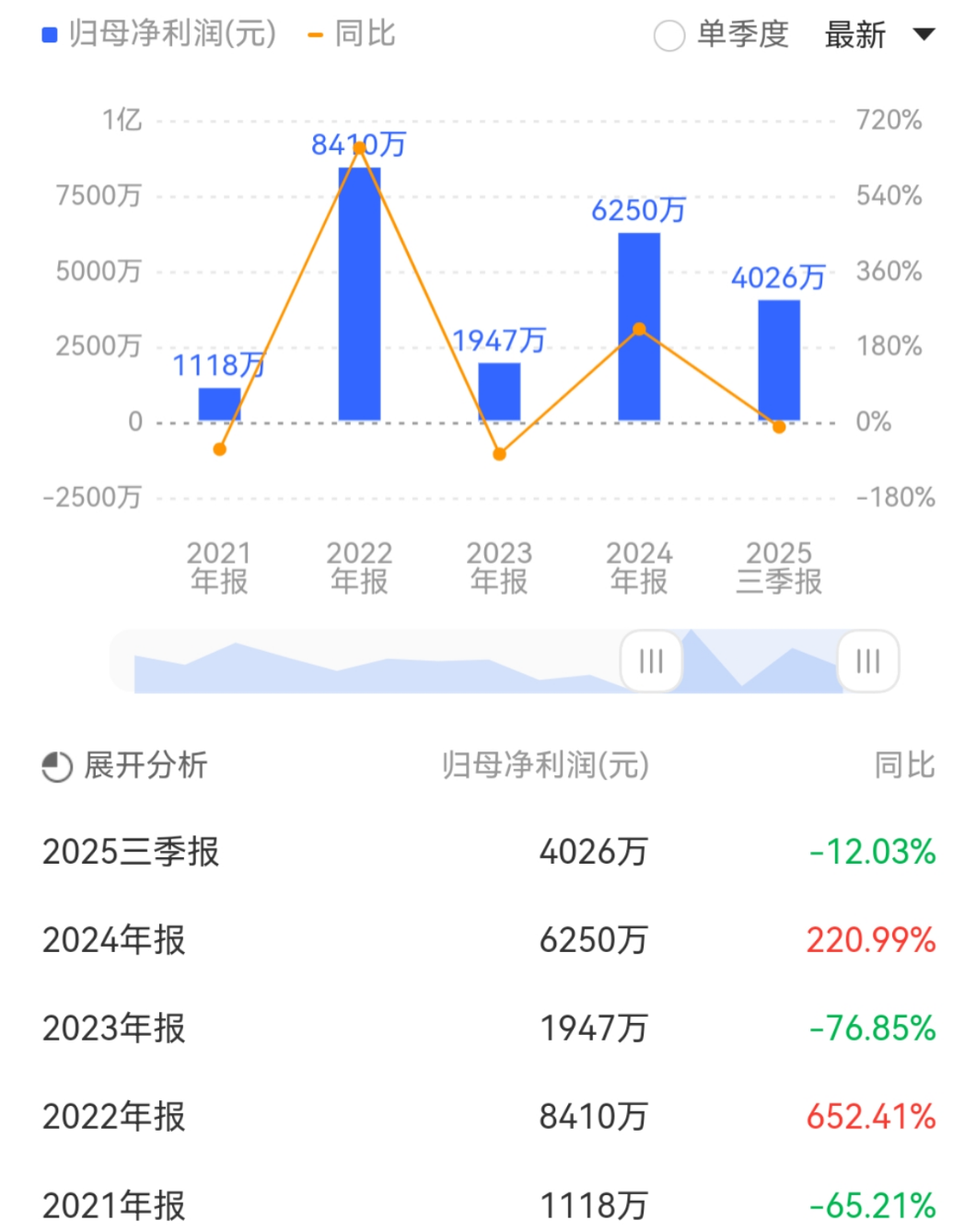Tap the left handle of the range slider

651,660
